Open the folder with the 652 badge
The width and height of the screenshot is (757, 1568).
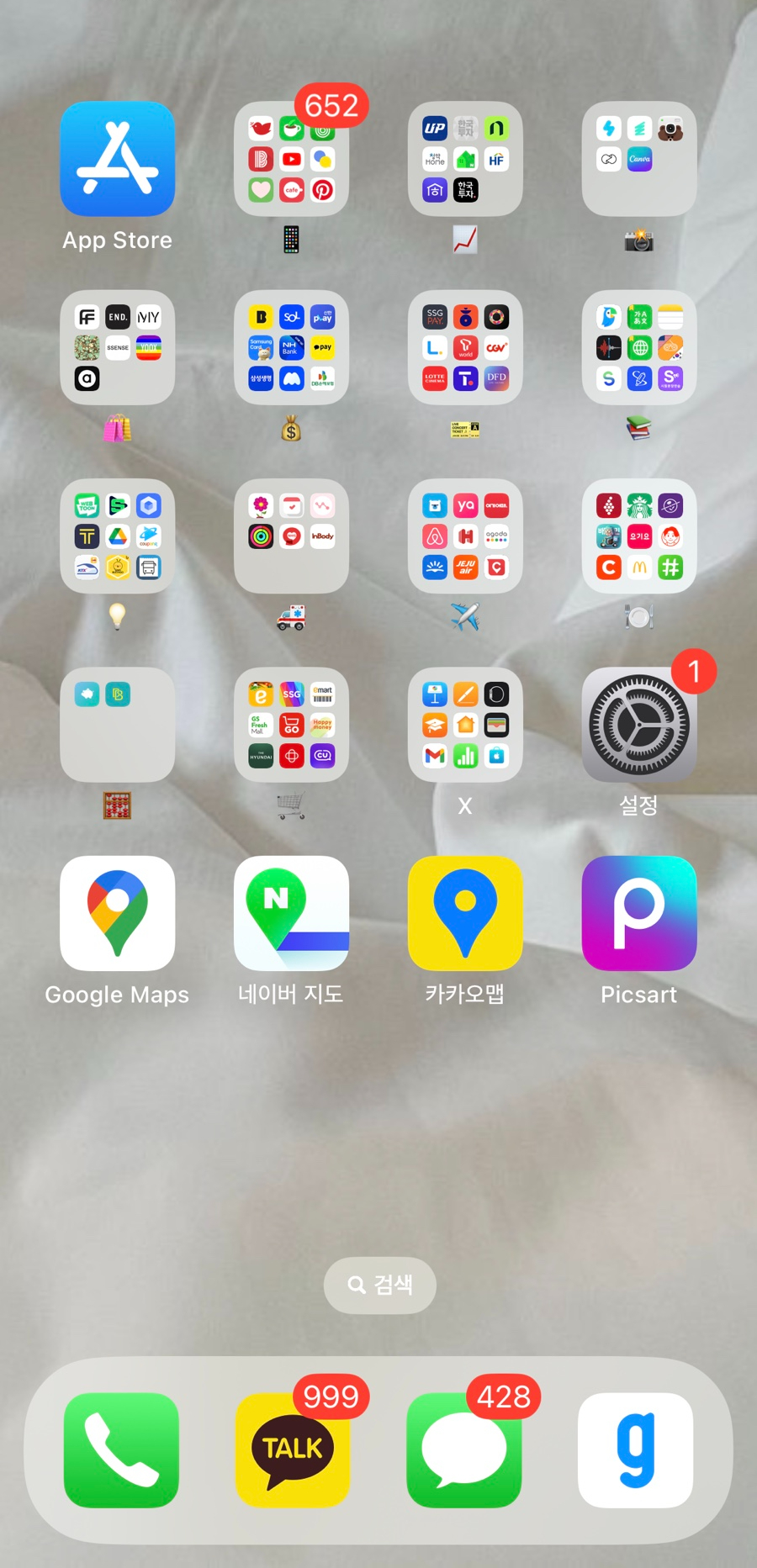pos(291,159)
